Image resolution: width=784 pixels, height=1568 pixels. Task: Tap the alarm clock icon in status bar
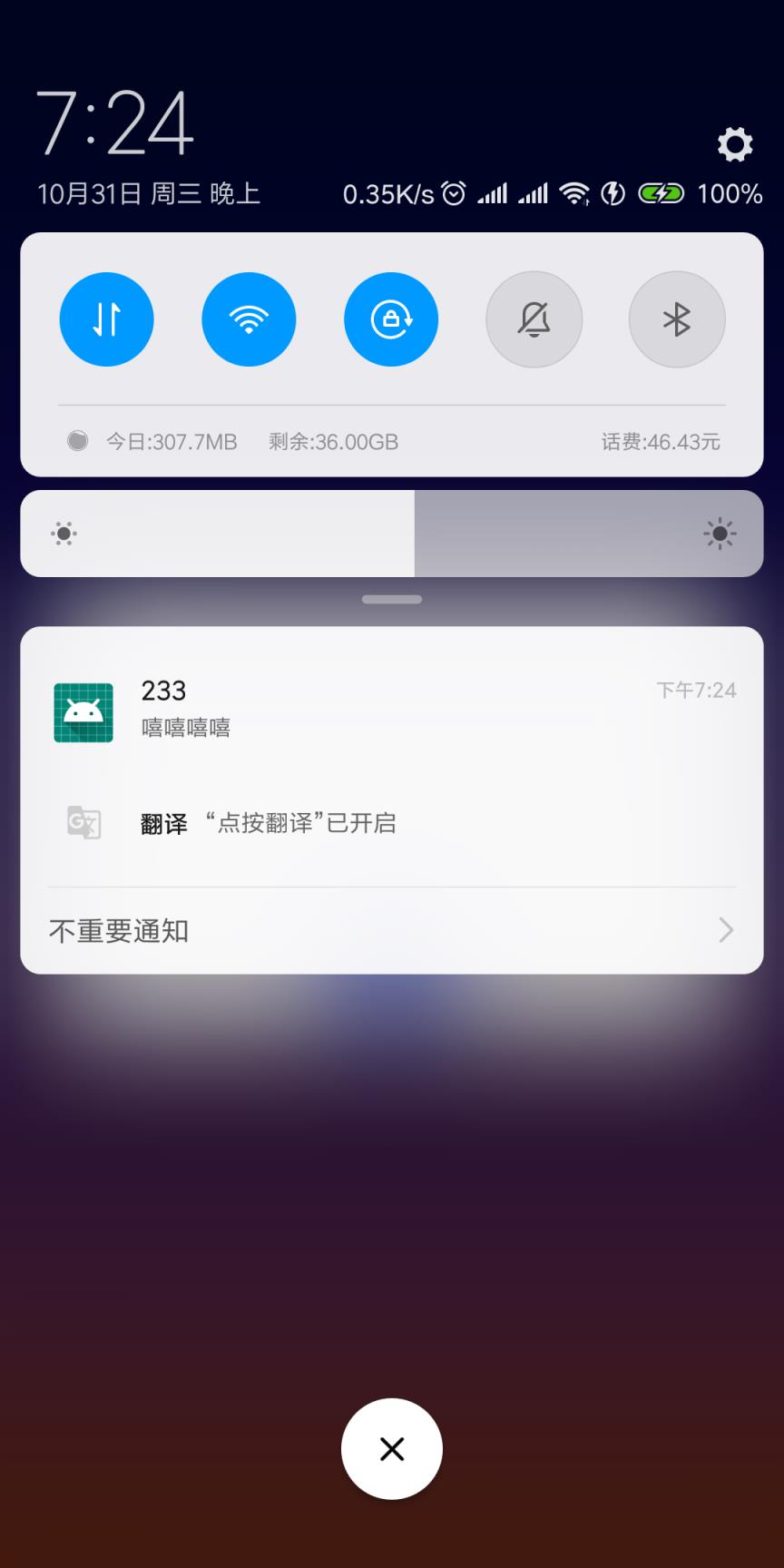tap(452, 193)
